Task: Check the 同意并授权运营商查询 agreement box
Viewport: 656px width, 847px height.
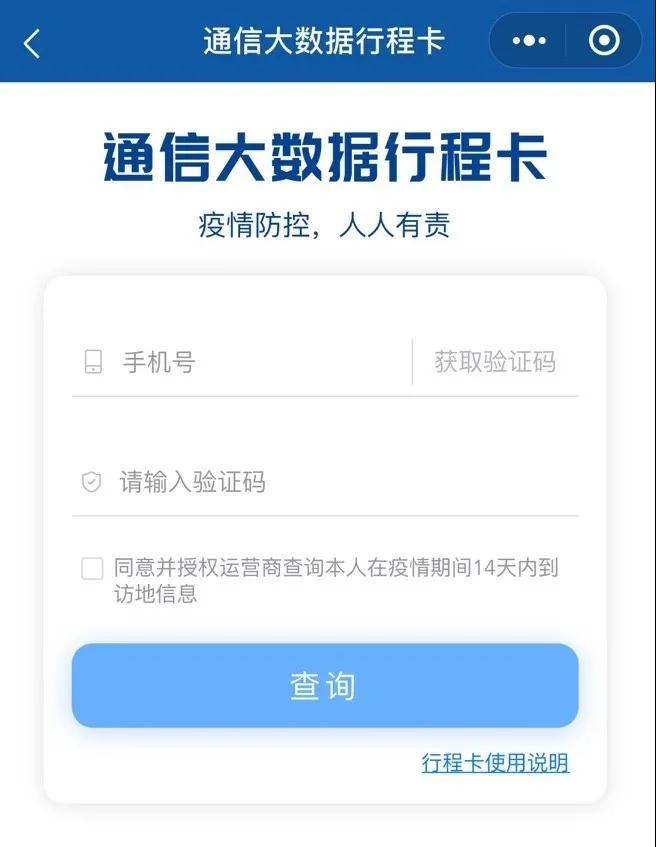Action: [92, 569]
